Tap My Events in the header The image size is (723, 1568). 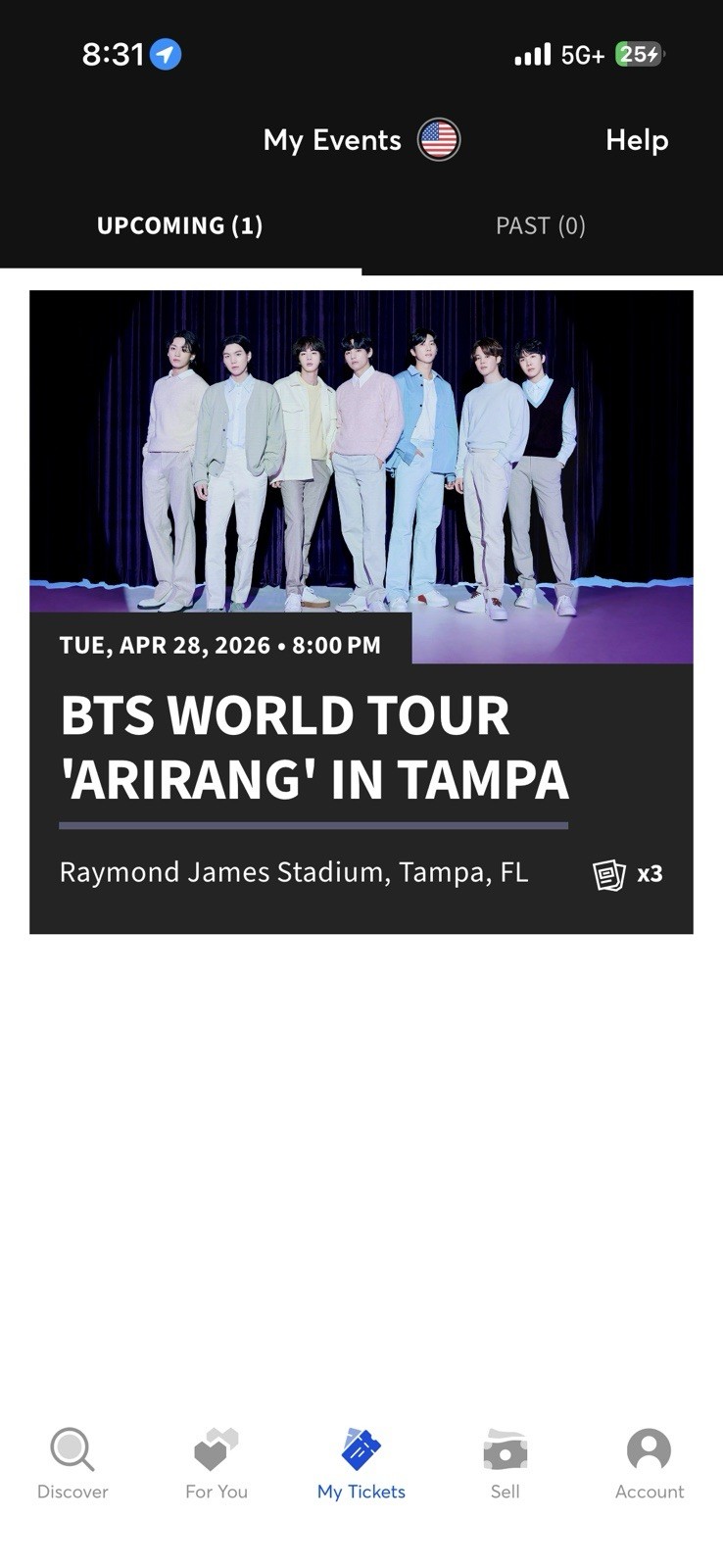click(331, 140)
